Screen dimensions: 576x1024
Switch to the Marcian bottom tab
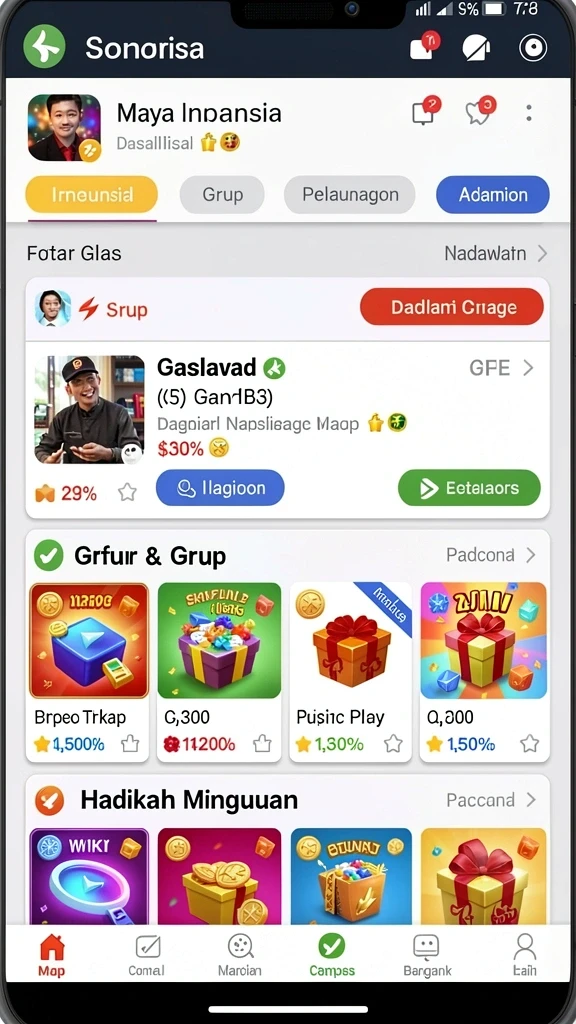coord(240,955)
